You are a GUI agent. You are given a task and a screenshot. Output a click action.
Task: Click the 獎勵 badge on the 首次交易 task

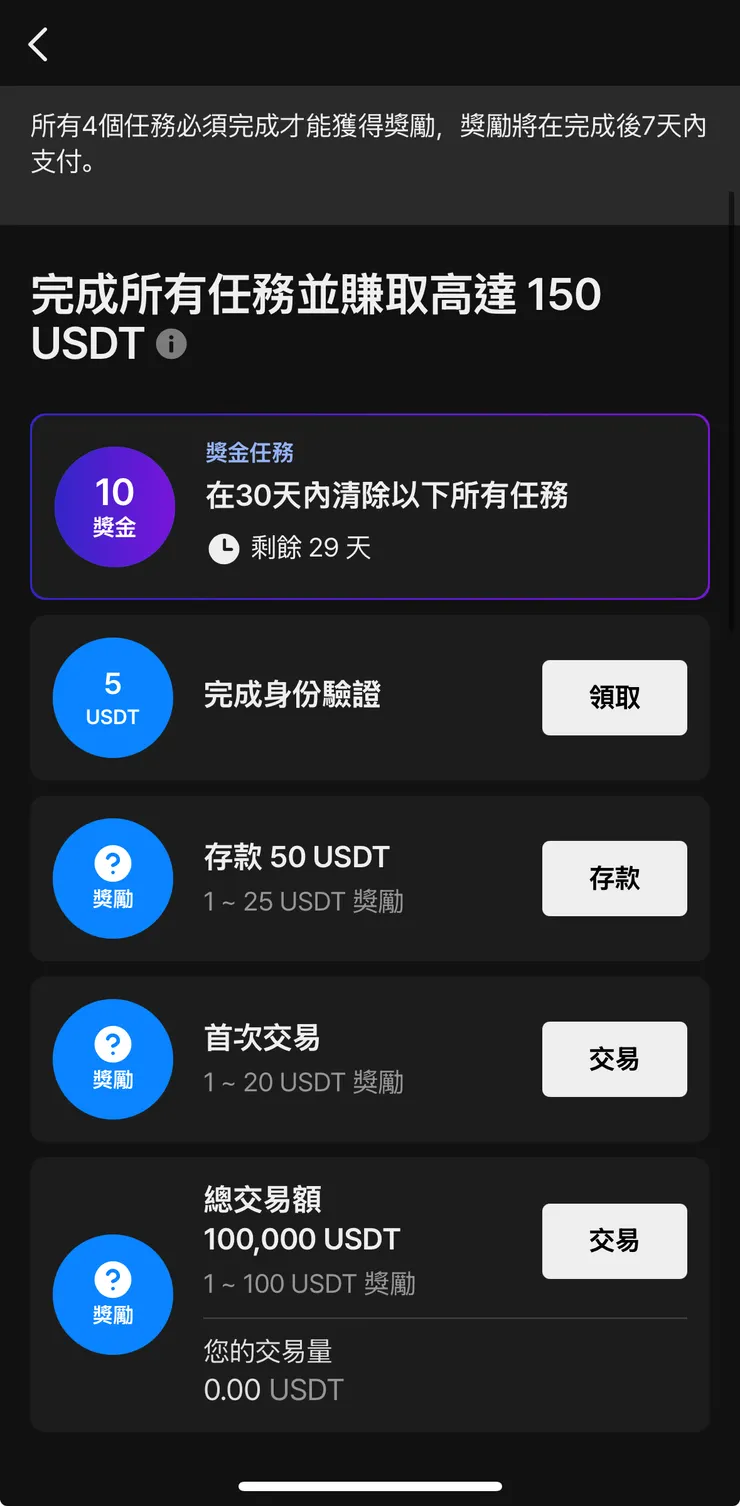click(x=113, y=1059)
